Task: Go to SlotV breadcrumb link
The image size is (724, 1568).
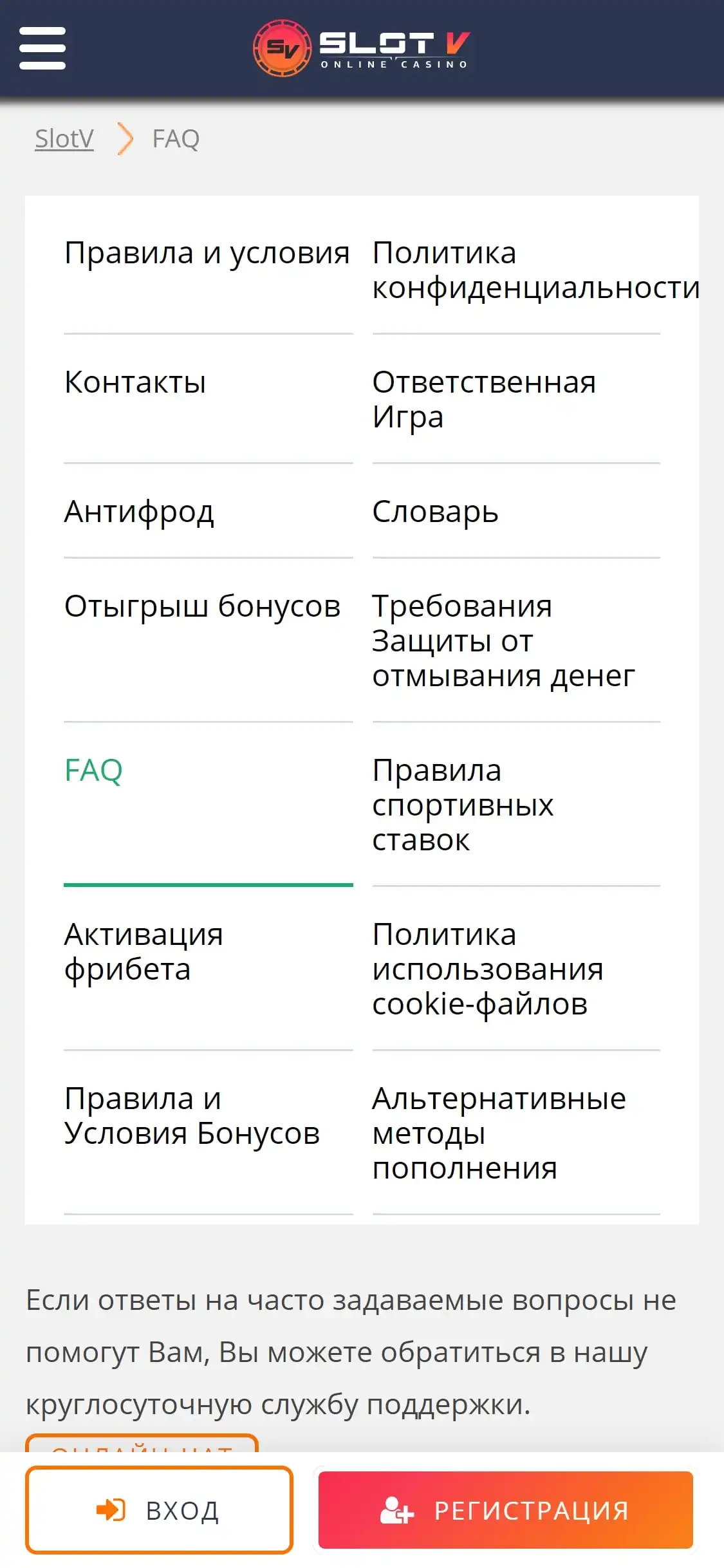Action: [64, 138]
